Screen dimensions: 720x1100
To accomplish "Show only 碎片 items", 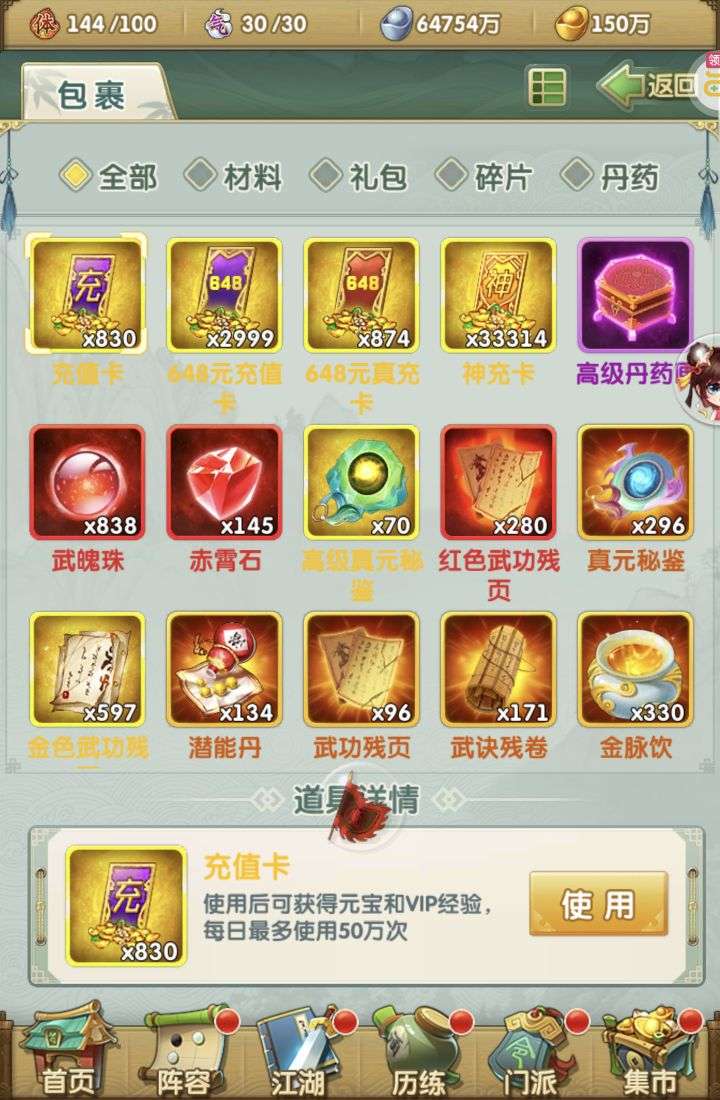I will coord(486,177).
